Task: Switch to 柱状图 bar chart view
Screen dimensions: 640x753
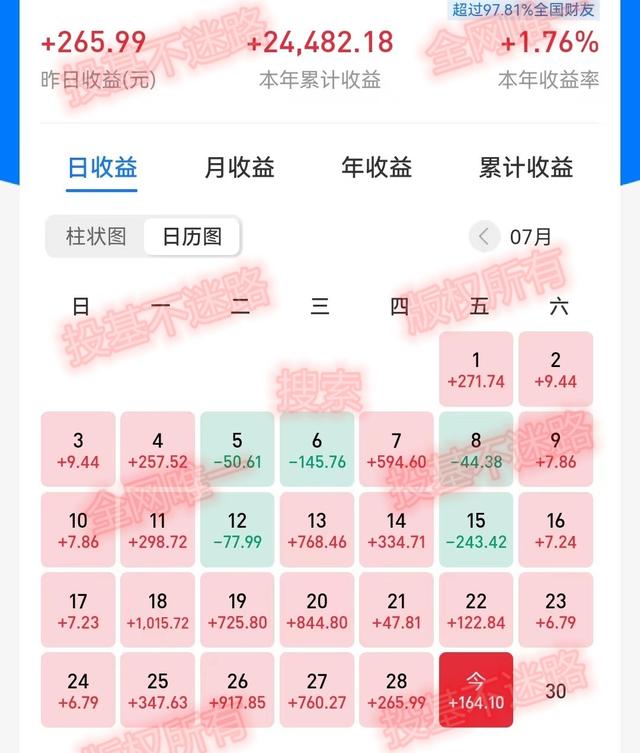Action: (x=96, y=237)
